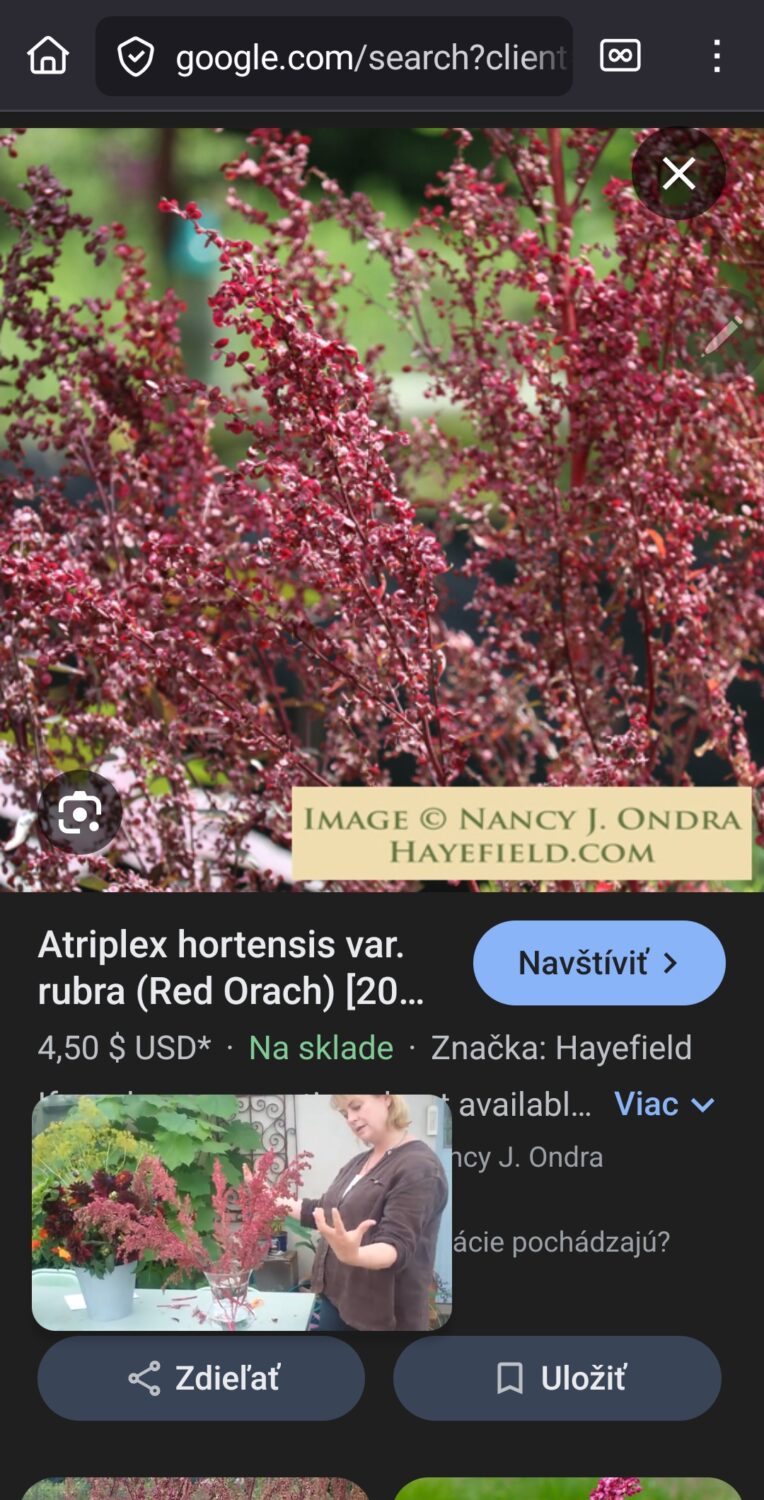Go to the browser home page
The image size is (764, 1500).
(48, 56)
